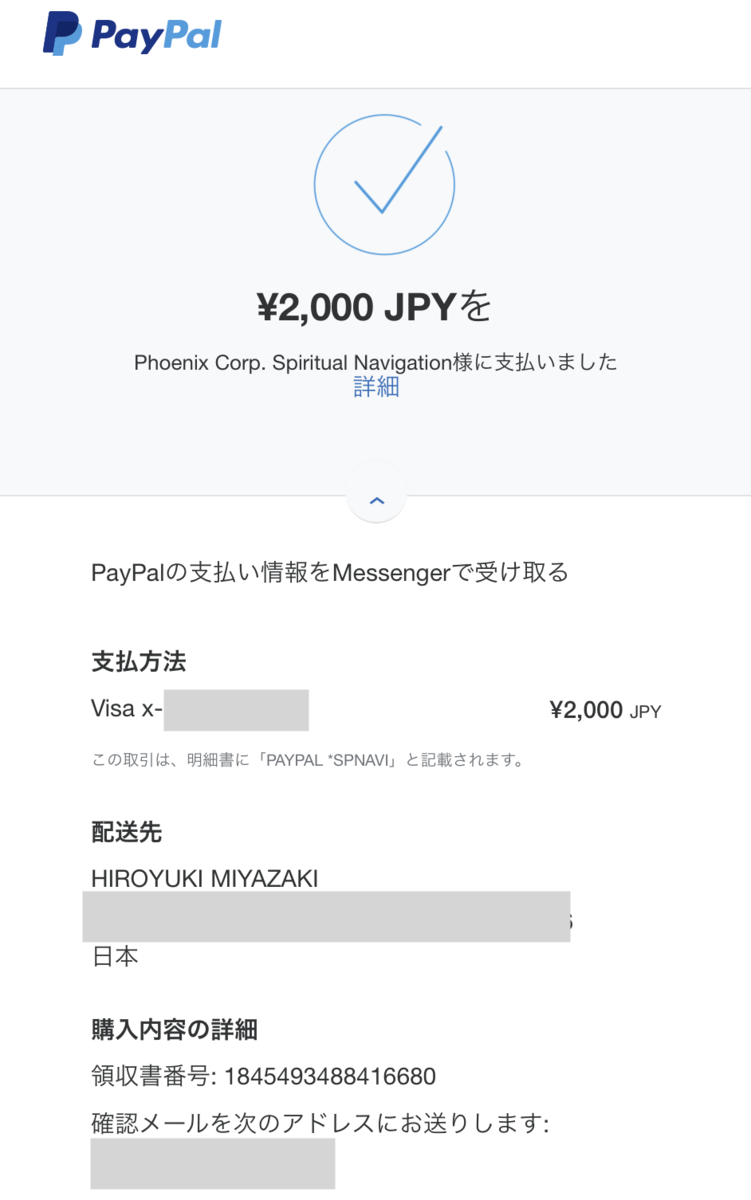Open the 詳細 payment details link
751x1200 pixels.
coord(376,388)
